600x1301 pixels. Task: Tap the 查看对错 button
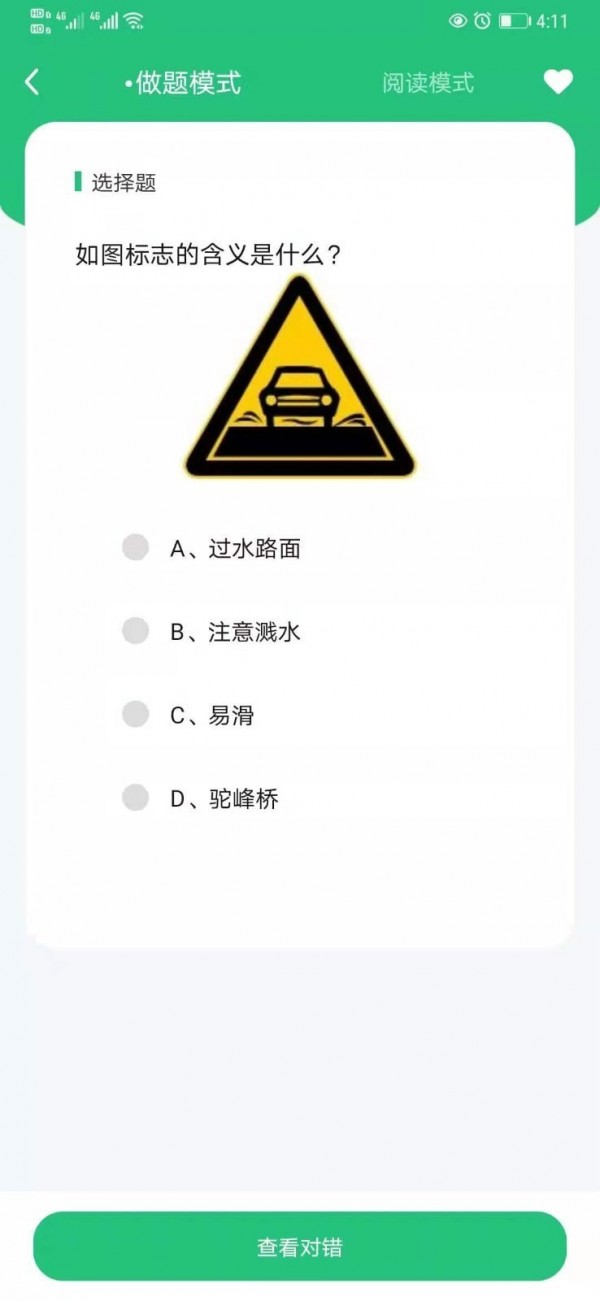300,1246
